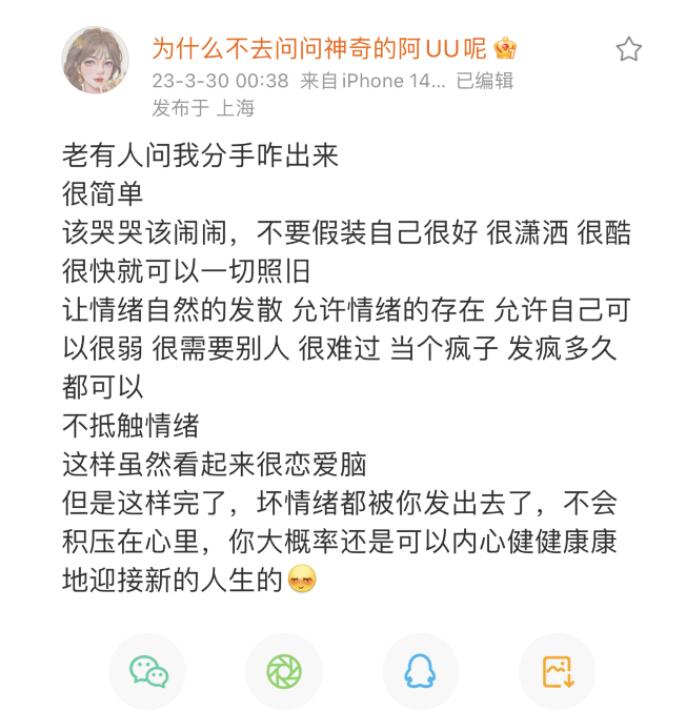Save the post as an image
This screenshot has width=689, height=715.
click(x=557, y=672)
